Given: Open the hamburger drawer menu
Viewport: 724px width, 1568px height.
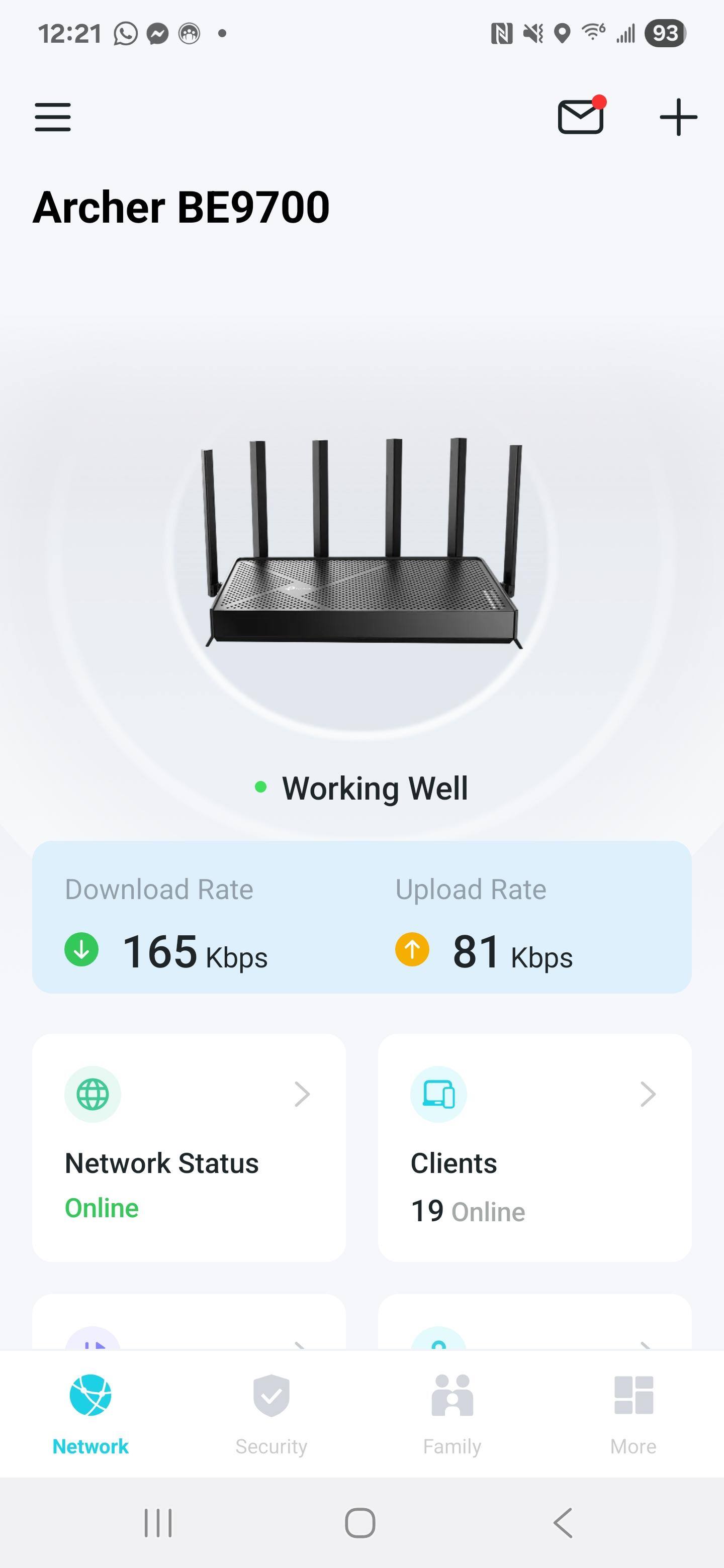Looking at the screenshot, I should click(53, 117).
